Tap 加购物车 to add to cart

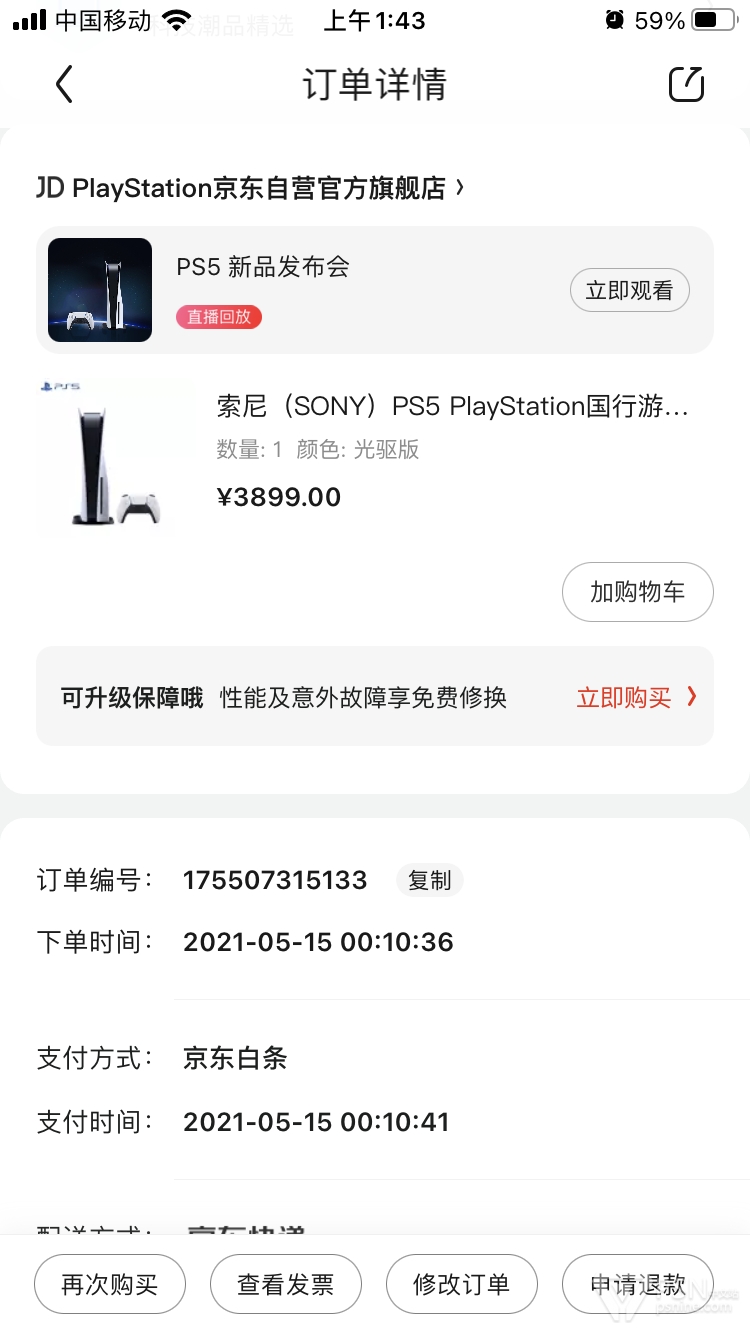coord(638,592)
